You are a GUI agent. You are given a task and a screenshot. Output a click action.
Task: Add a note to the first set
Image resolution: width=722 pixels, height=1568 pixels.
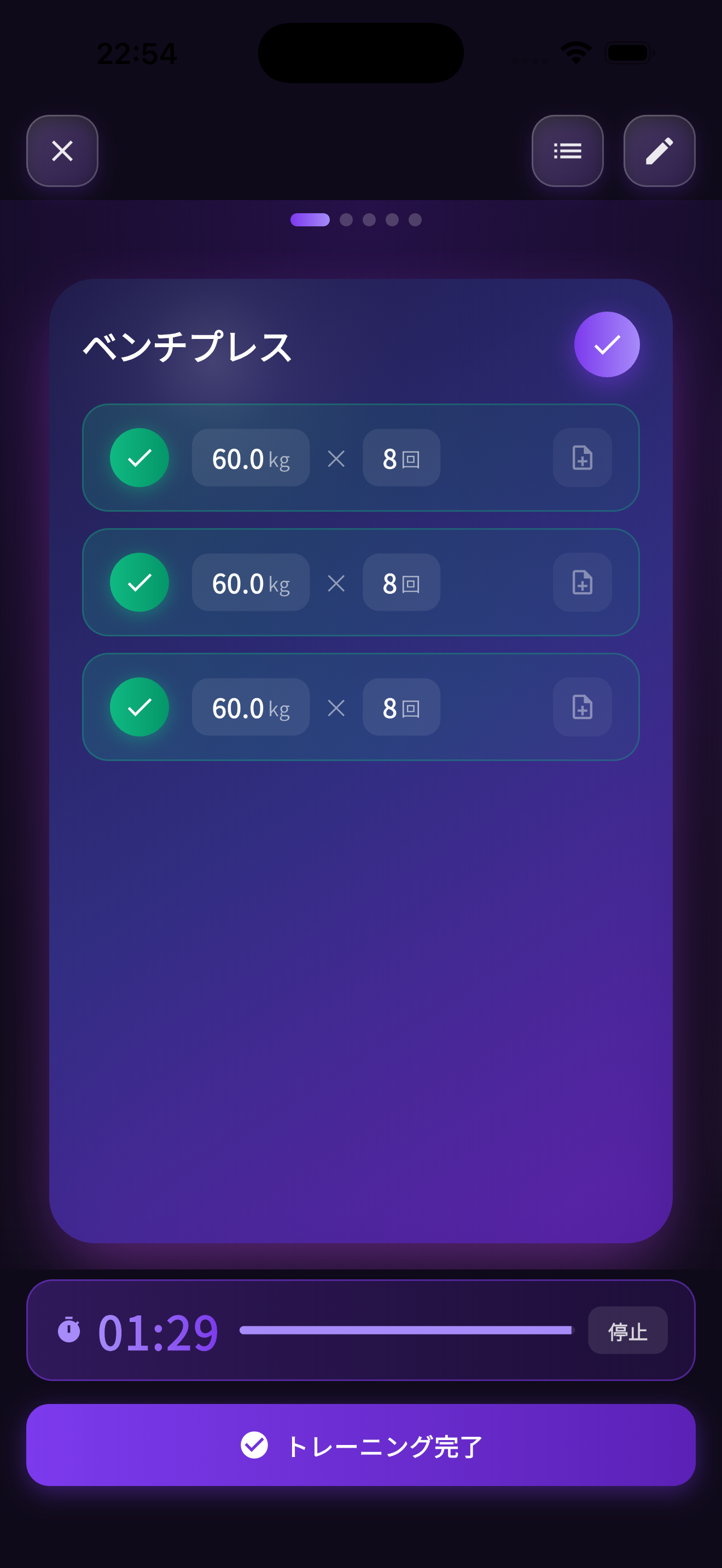click(x=582, y=458)
